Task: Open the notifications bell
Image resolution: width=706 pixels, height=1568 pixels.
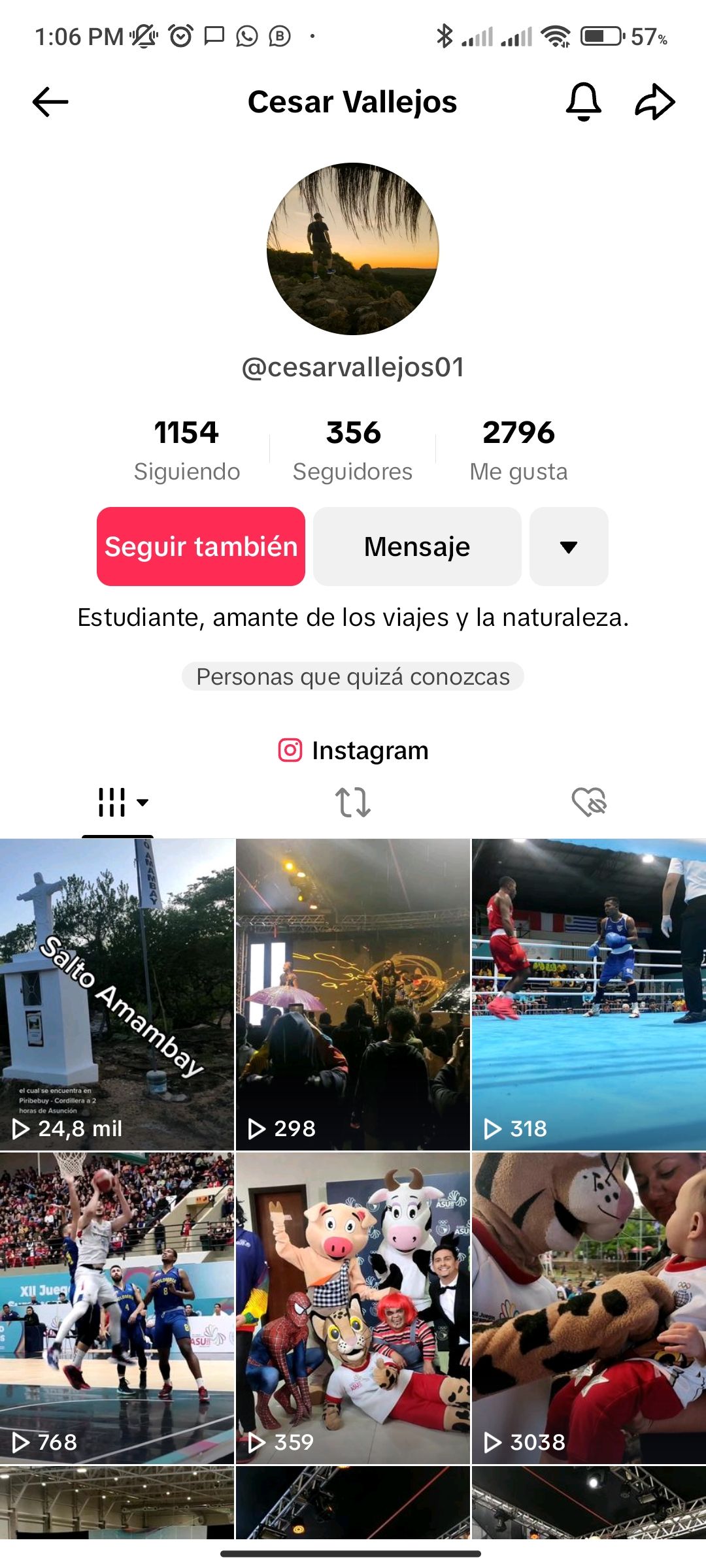Action: click(583, 102)
